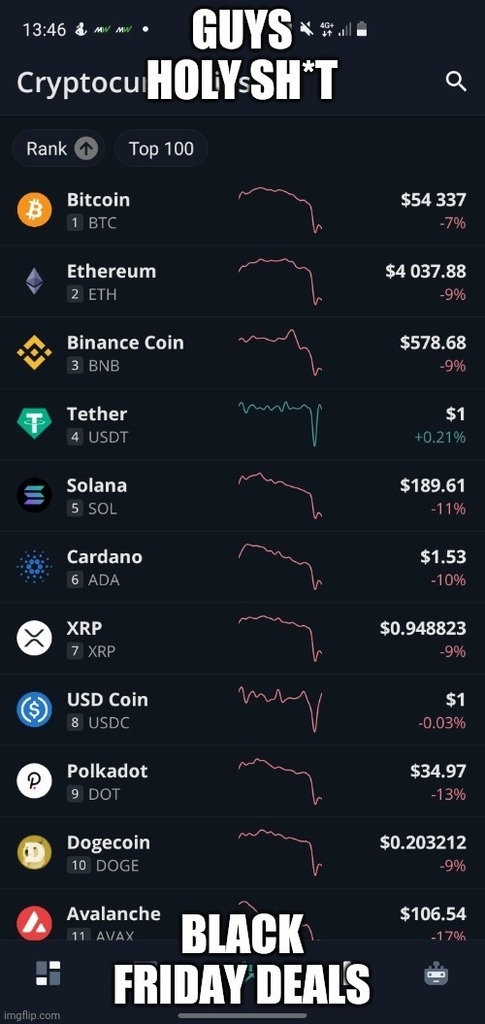The width and height of the screenshot is (485, 1024).
Task: Open Ethereum details
Action: (242, 281)
